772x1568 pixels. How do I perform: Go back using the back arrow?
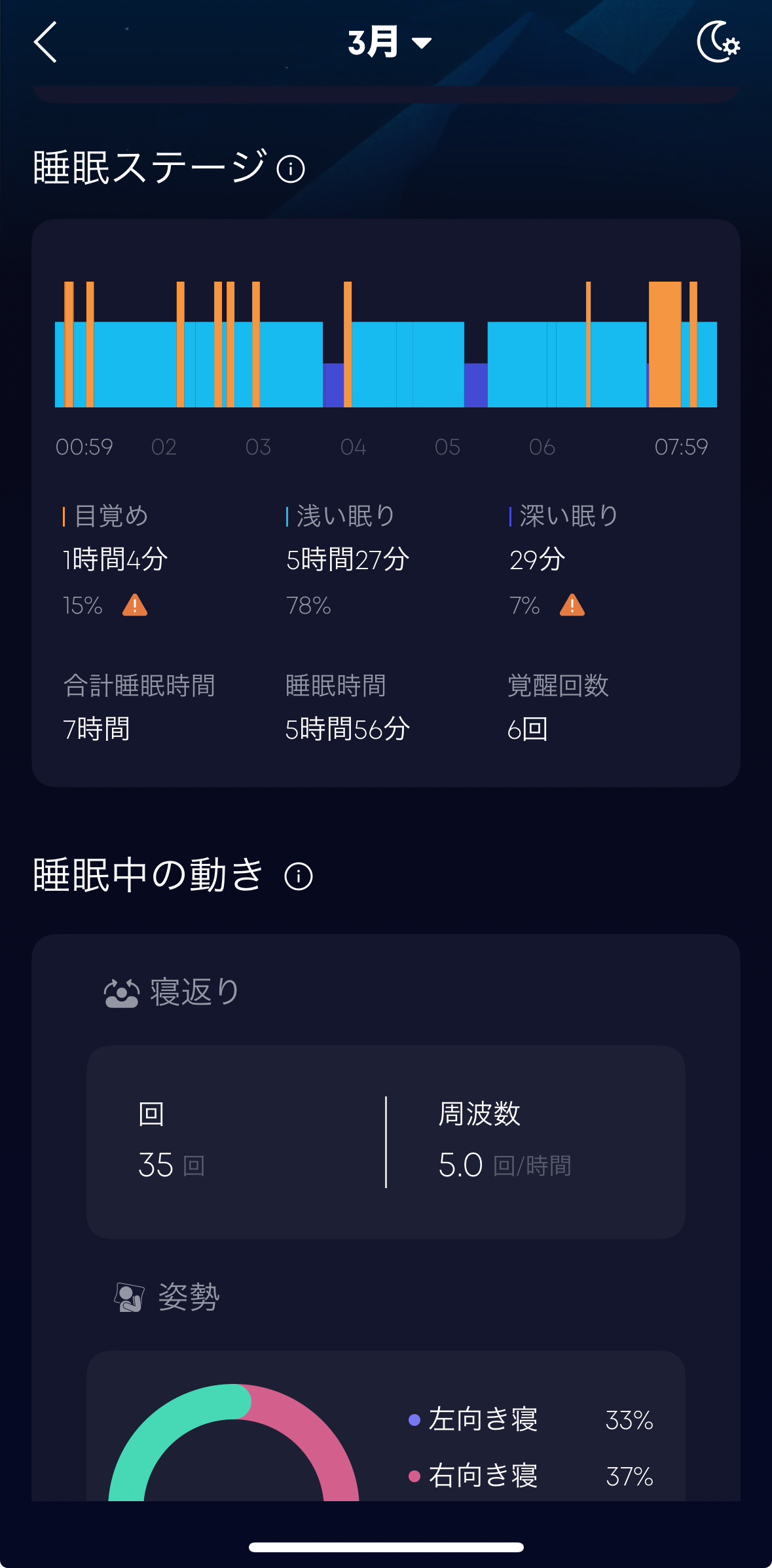click(x=45, y=43)
